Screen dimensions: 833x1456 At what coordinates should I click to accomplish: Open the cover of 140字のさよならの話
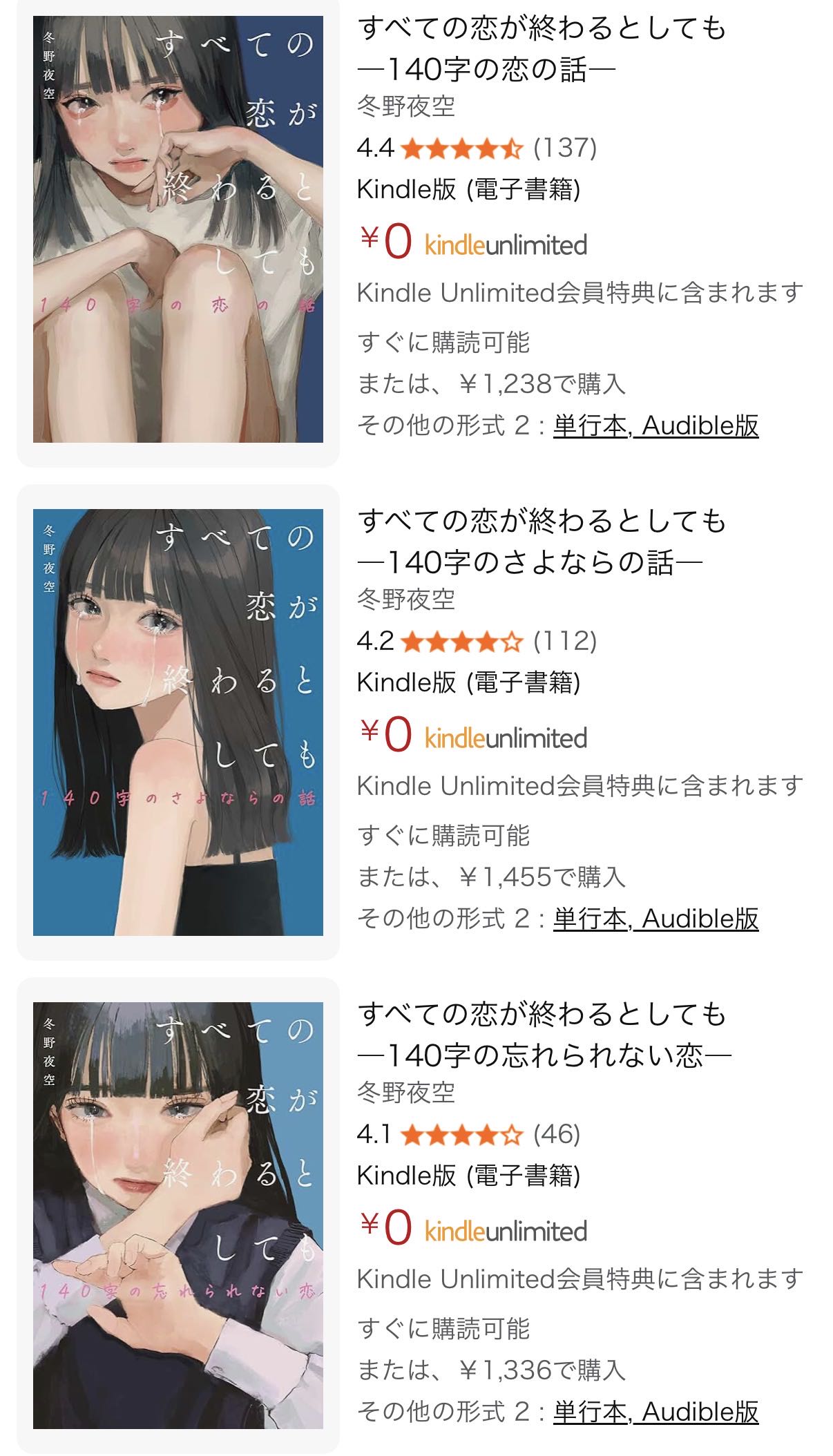point(178,722)
